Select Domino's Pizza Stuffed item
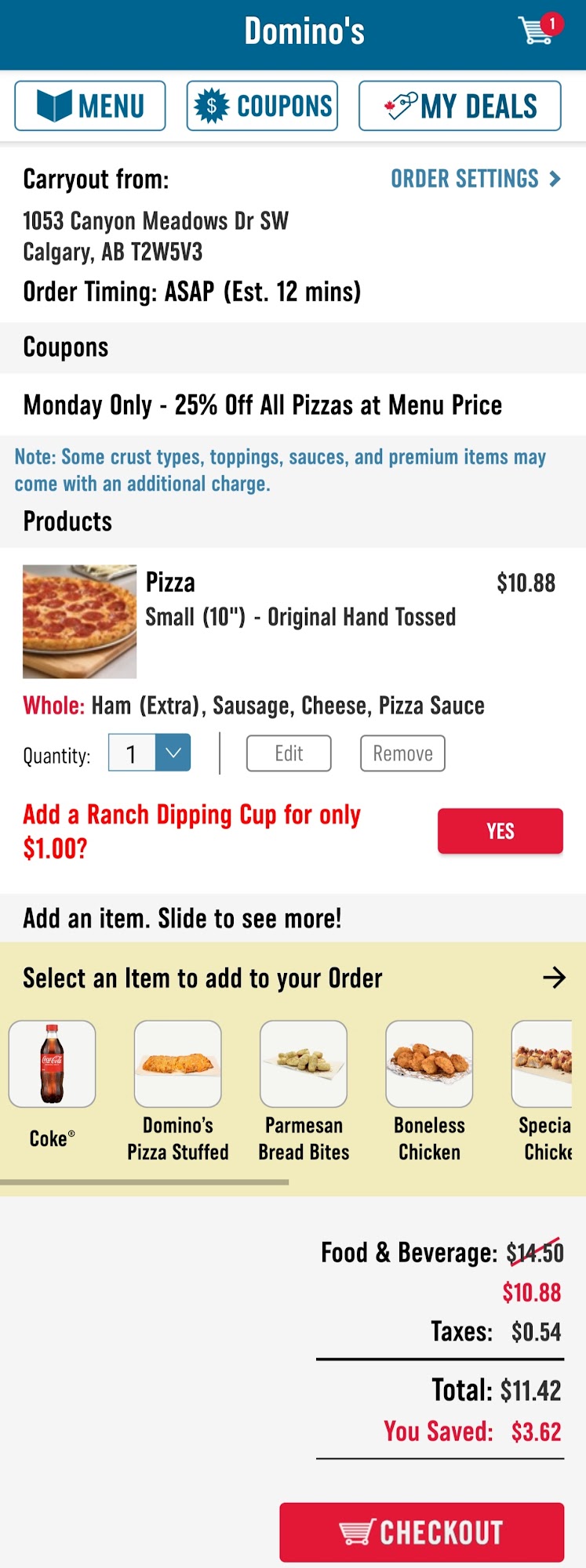586x1568 pixels. 178,1064
